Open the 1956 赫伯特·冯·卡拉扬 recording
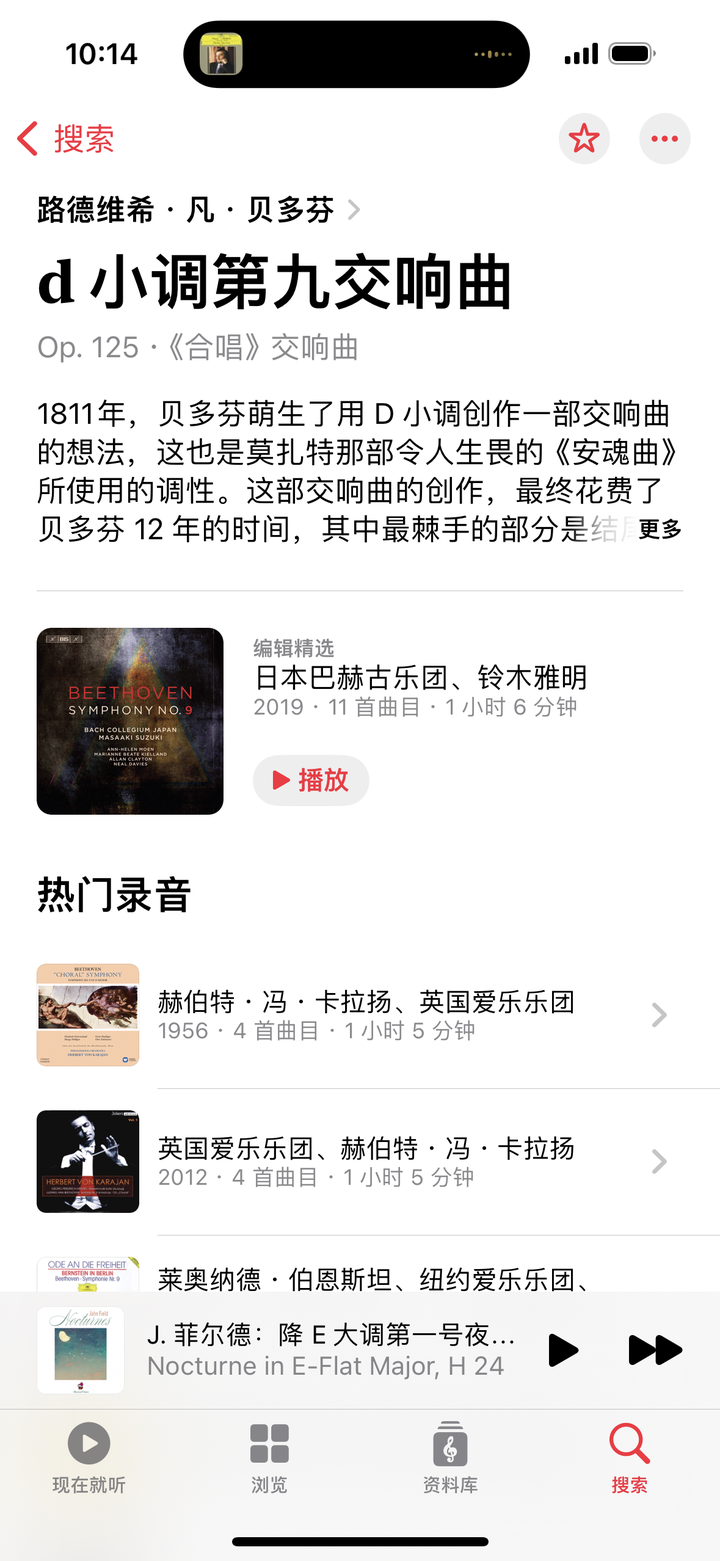Viewport: 720px width, 1561px height. 365,1015
